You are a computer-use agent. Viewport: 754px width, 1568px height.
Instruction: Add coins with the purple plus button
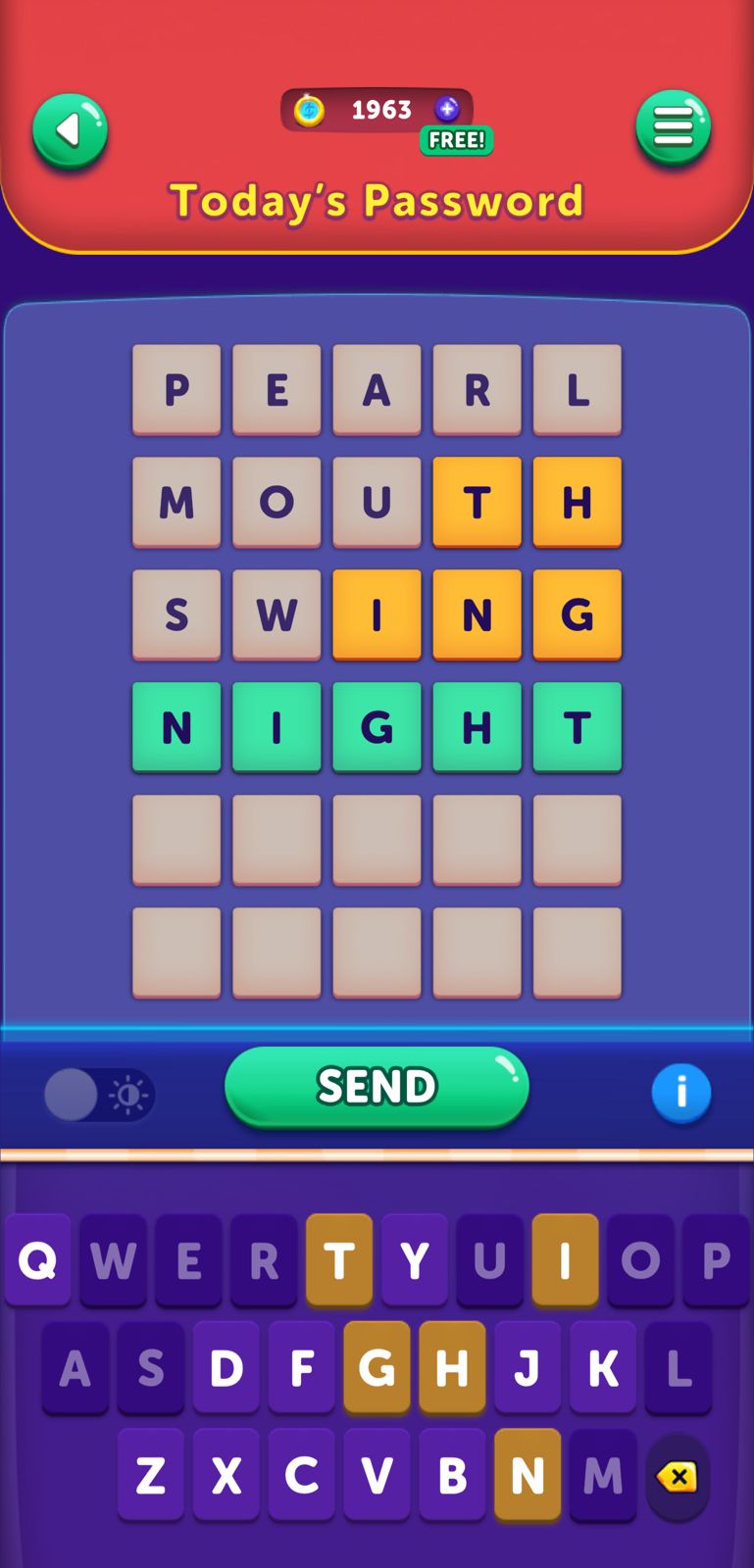click(447, 109)
